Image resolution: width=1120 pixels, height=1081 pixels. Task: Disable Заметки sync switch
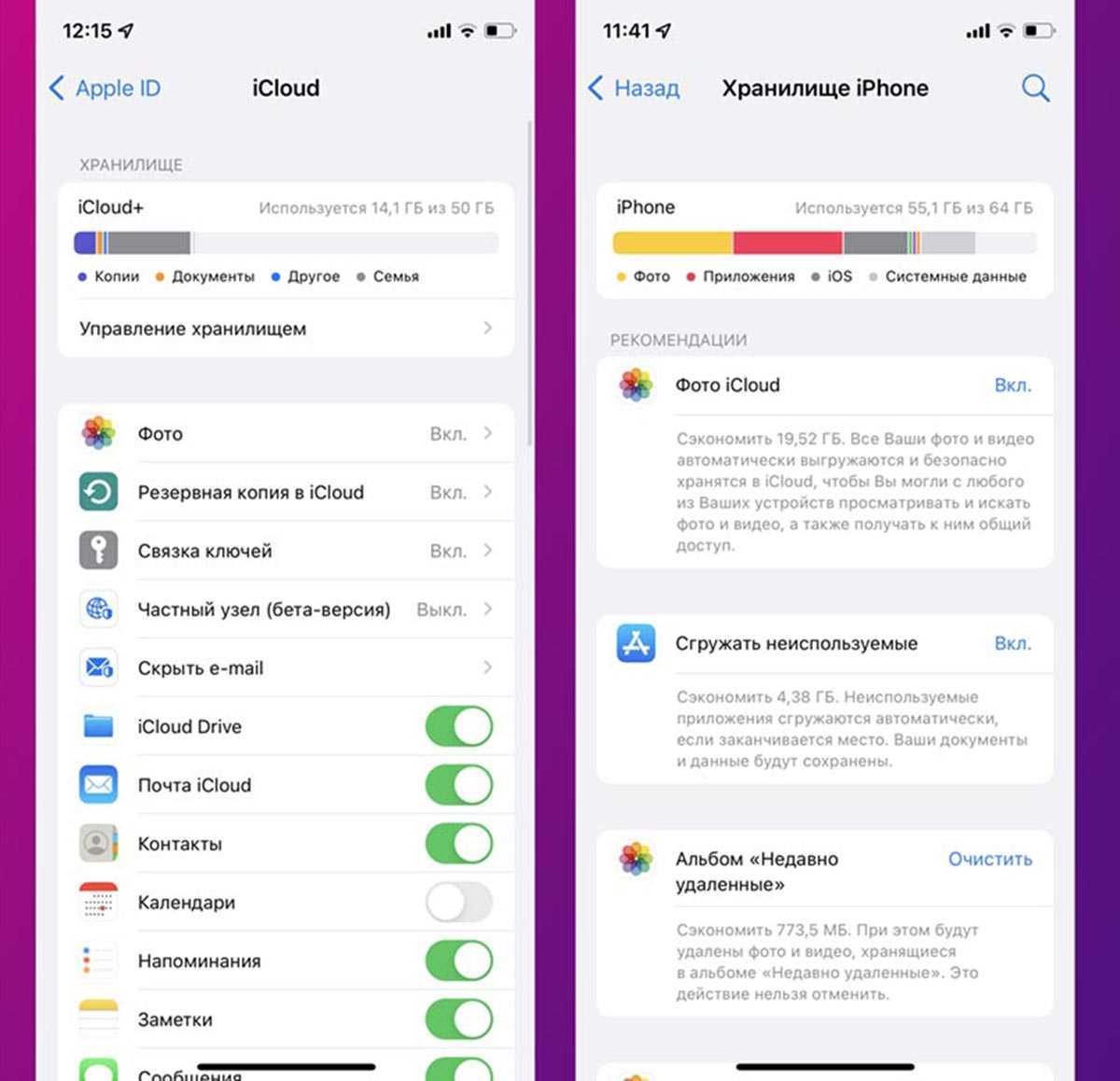[x=458, y=1019]
